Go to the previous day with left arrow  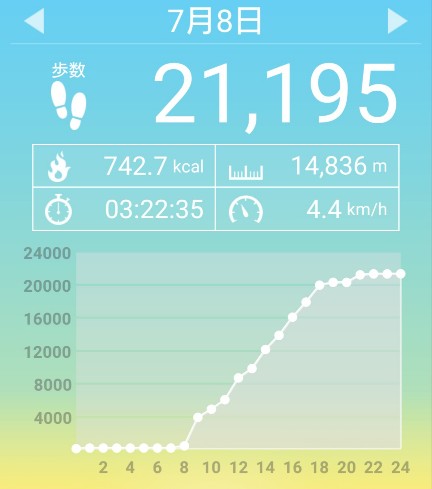click(34, 21)
